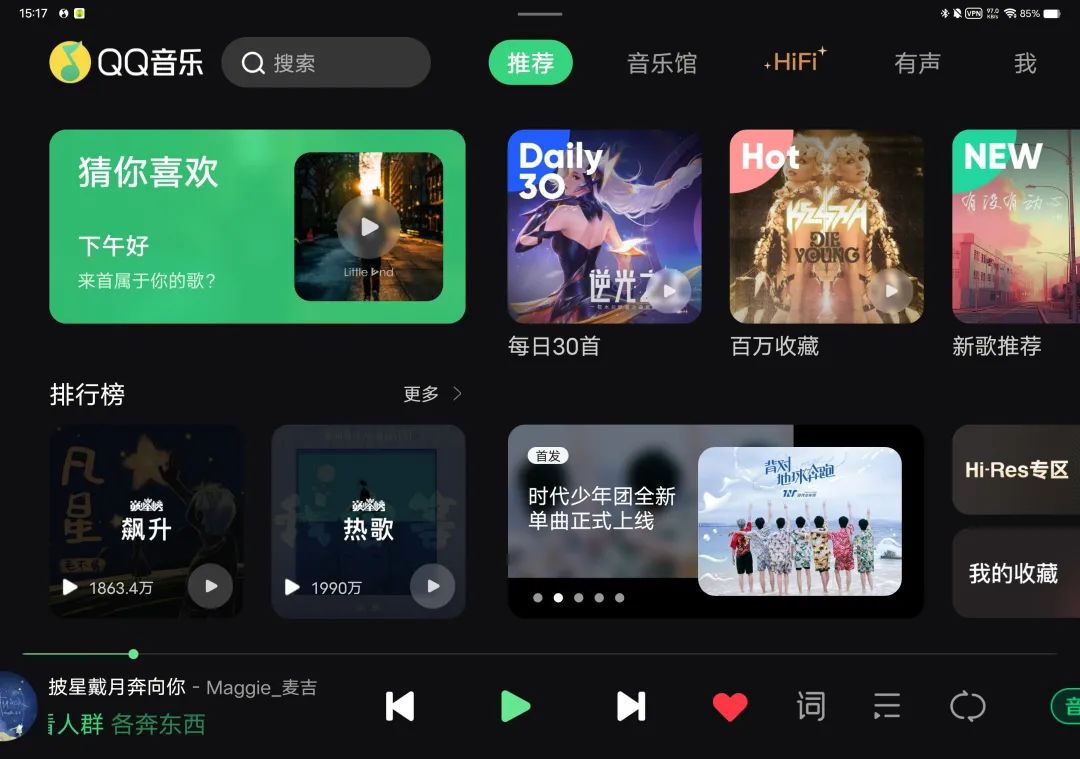The width and height of the screenshot is (1080, 759).
Task: Open 我的收藏
Action: pos(1014,573)
